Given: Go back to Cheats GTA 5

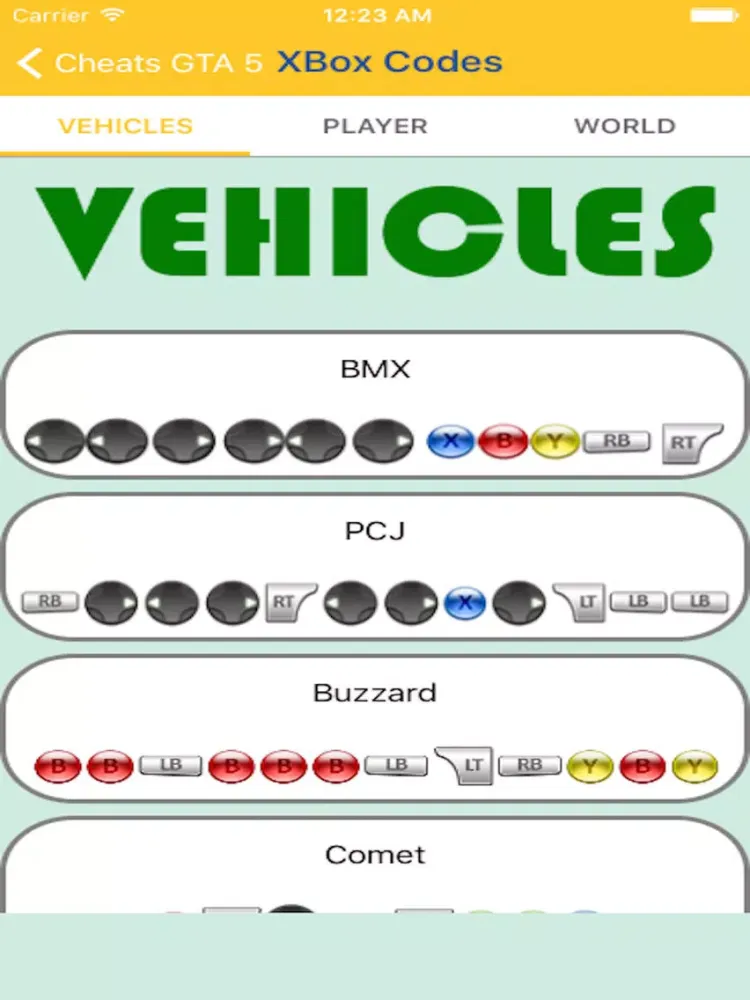Looking at the screenshot, I should coord(140,63).
